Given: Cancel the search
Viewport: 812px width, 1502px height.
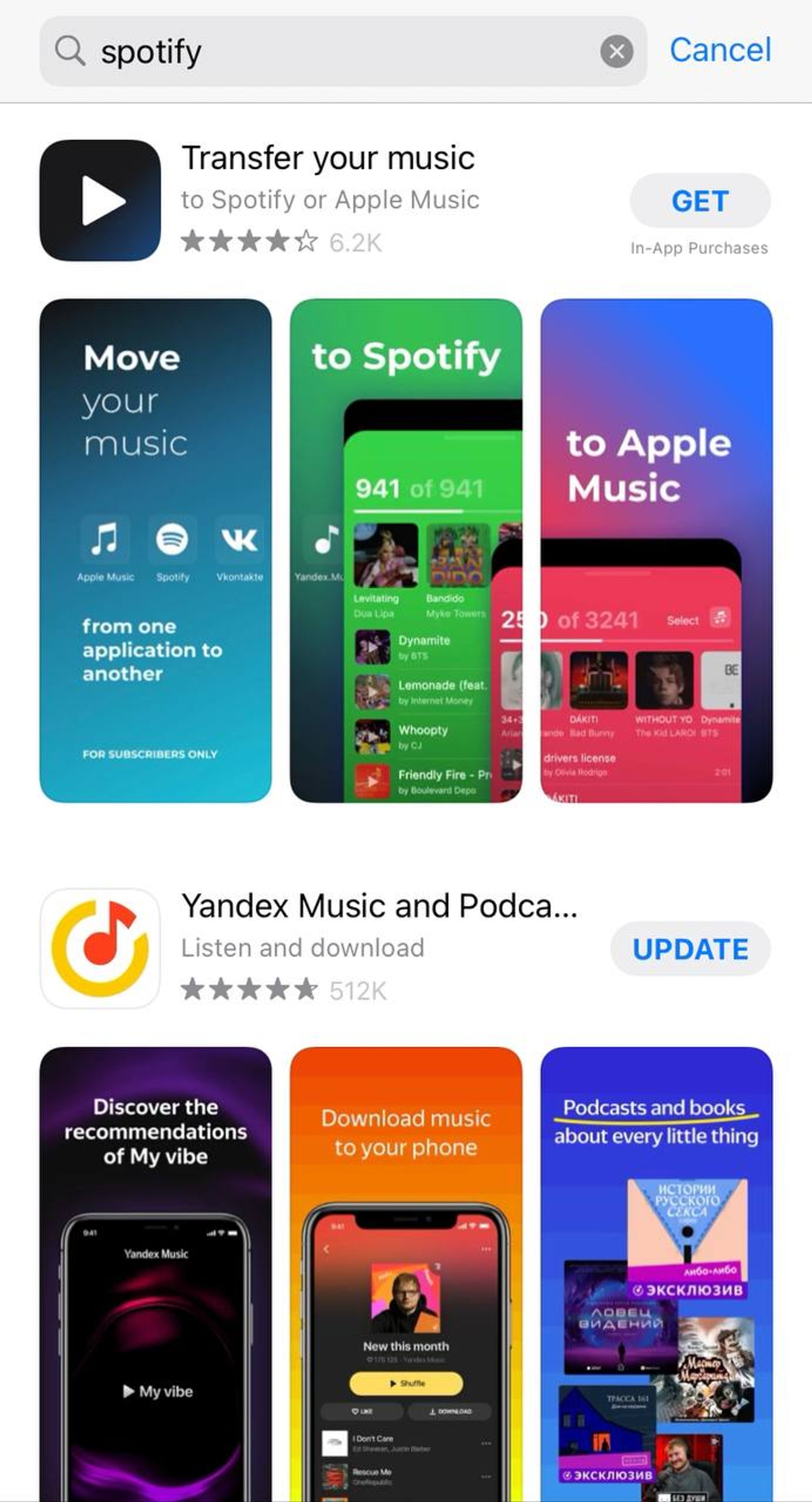Looking at the screenshot, I should point(720,50).
